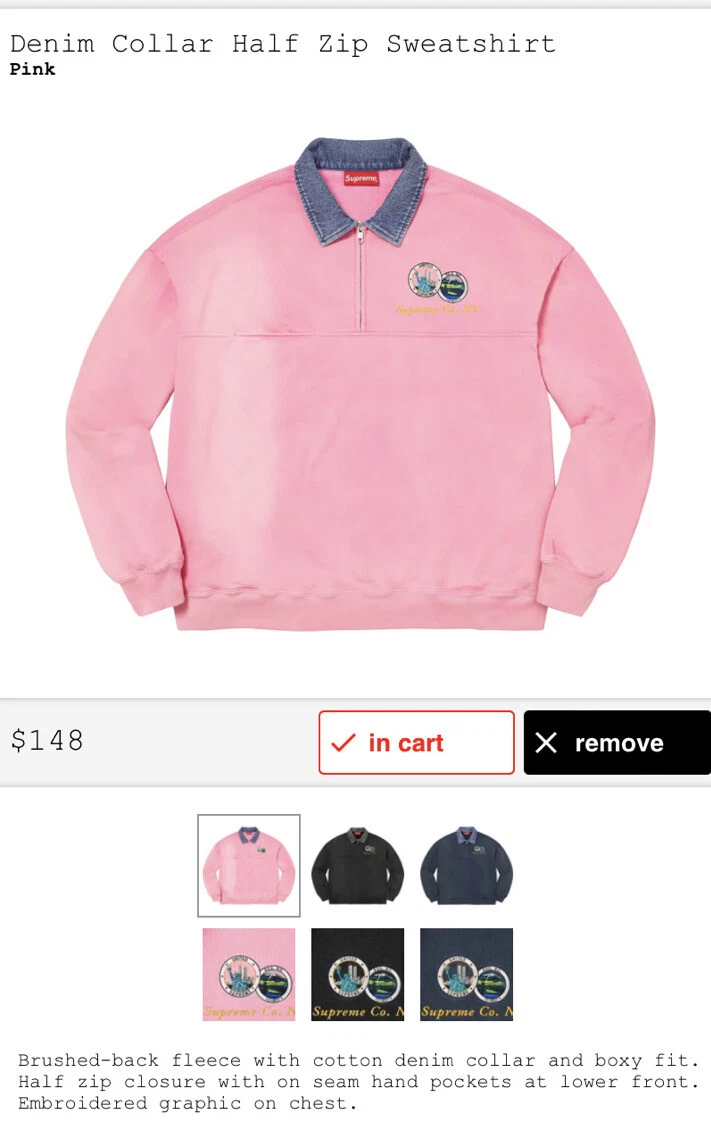Image resolution: width=711 pixels, height=1126 pixels.
Task: View navy embroidered graphic detail image
Action: point(466,974)
